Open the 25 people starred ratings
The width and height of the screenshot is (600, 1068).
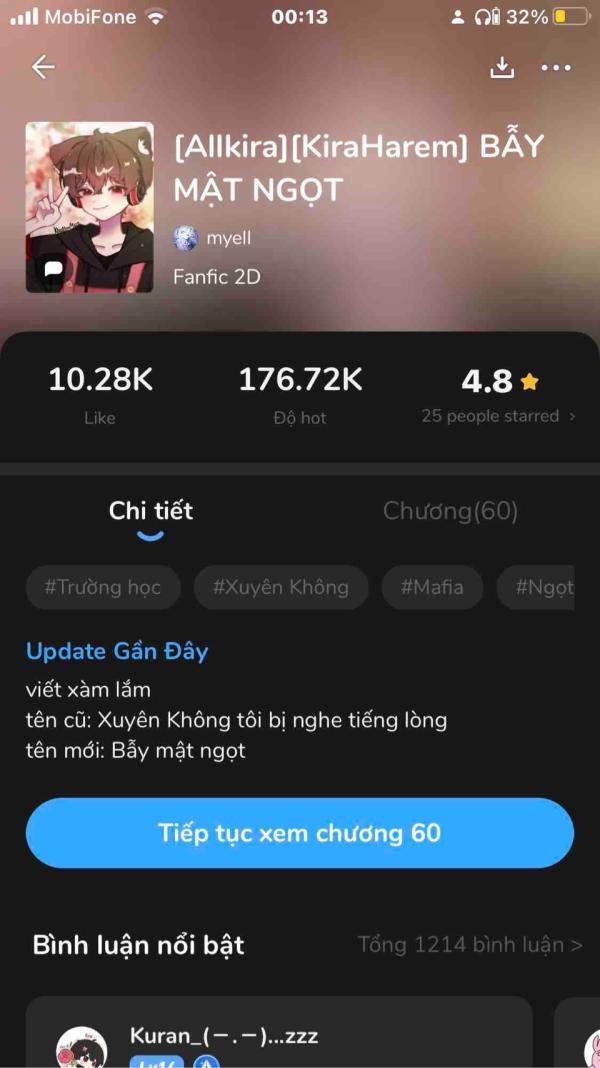pyautogui.click(x=498, y=416)
